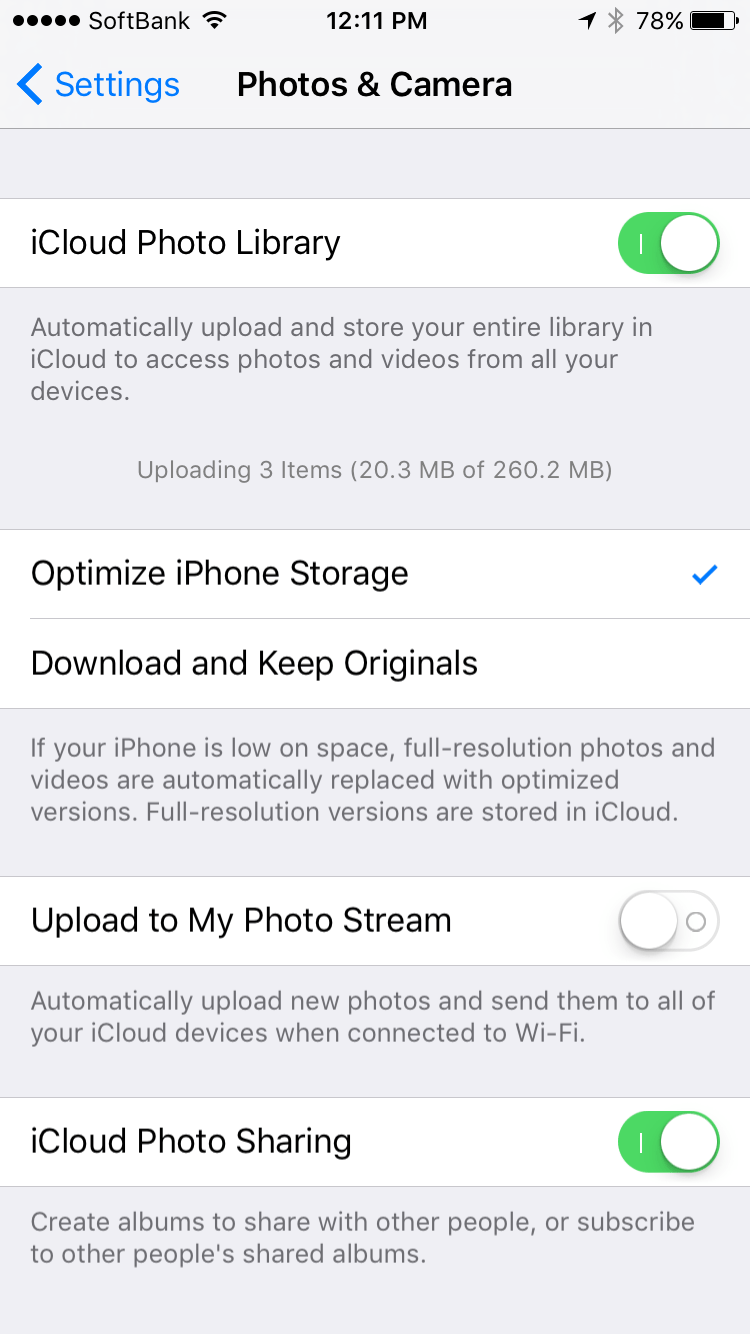Disable iCloud Photo Library
The image size is (750, 1334).
(668, 242)
